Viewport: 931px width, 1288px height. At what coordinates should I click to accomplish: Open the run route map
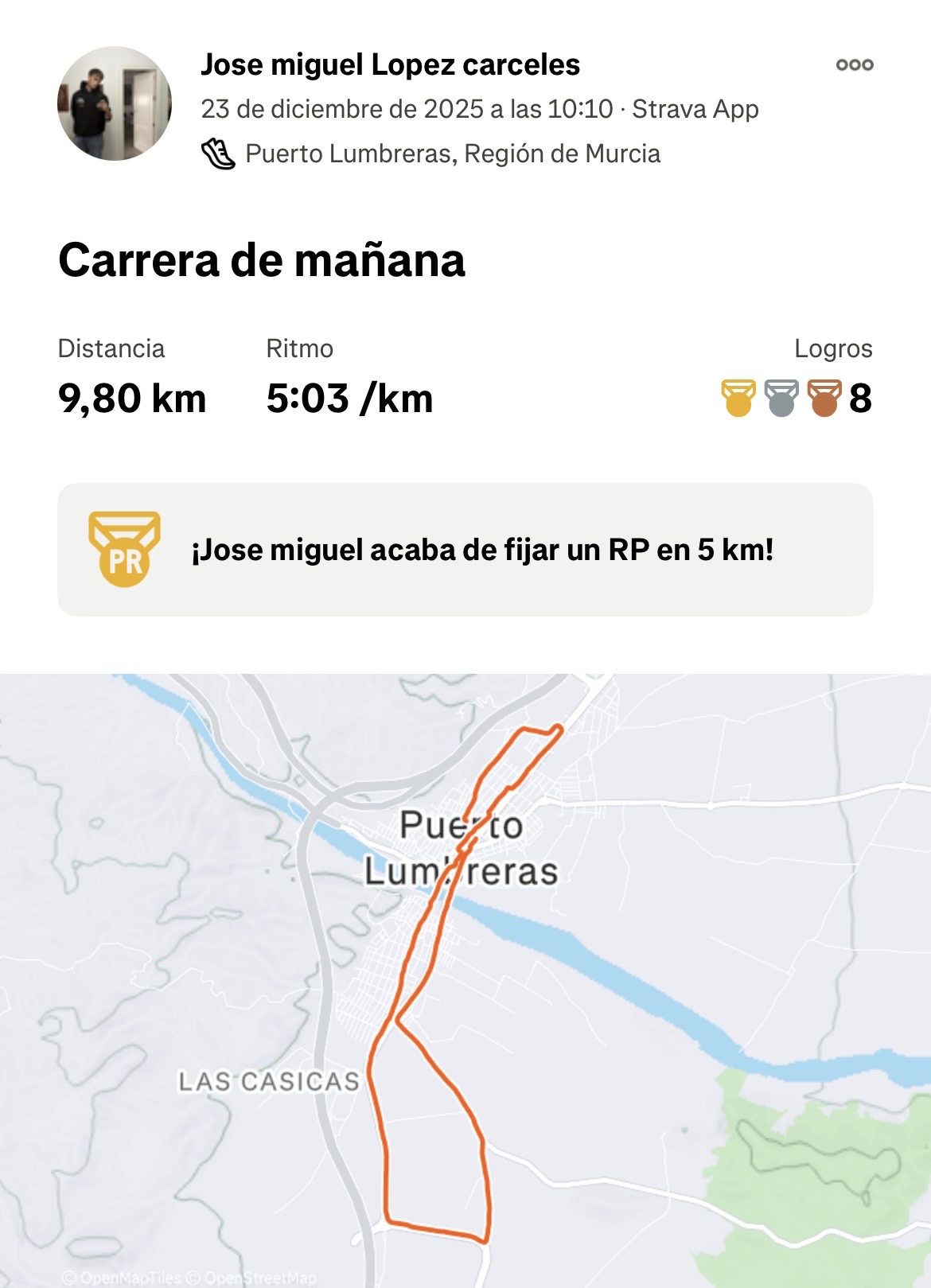pyautogui.click(x=465, y=980)
